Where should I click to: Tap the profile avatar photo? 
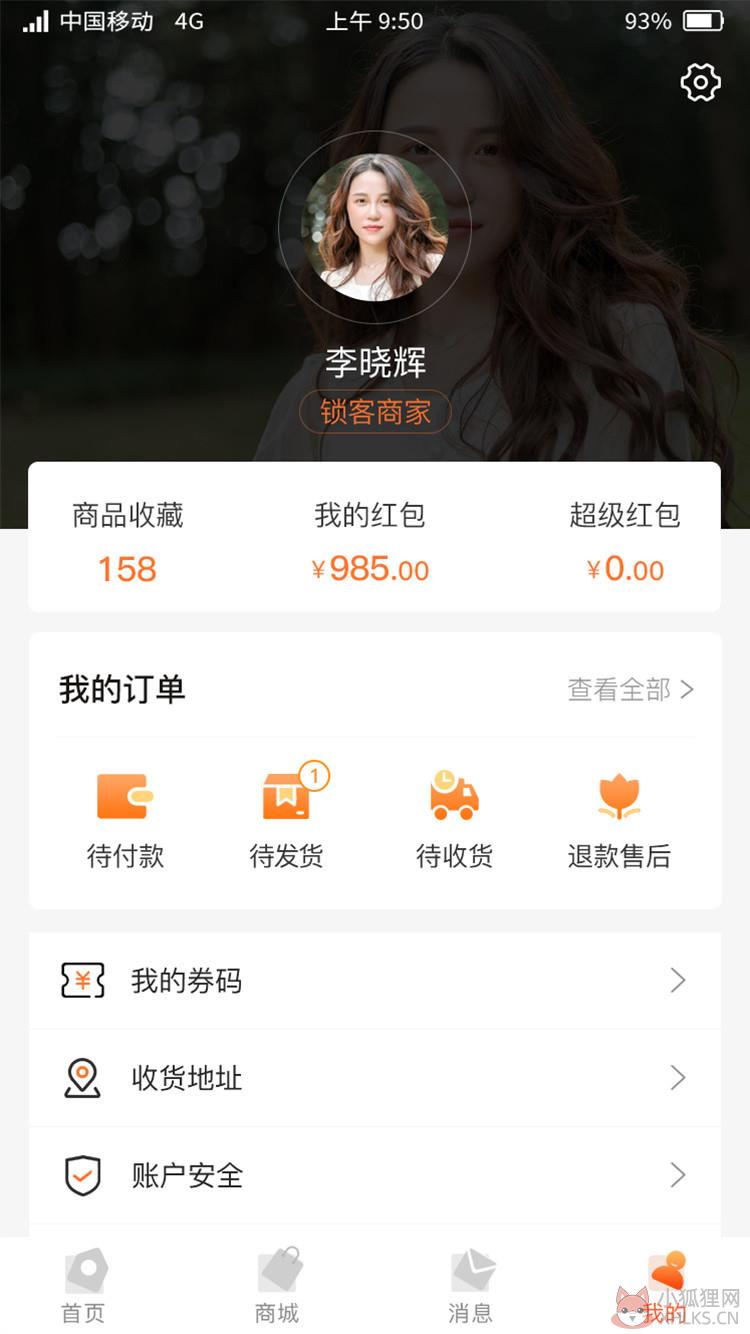click(375, 227)
